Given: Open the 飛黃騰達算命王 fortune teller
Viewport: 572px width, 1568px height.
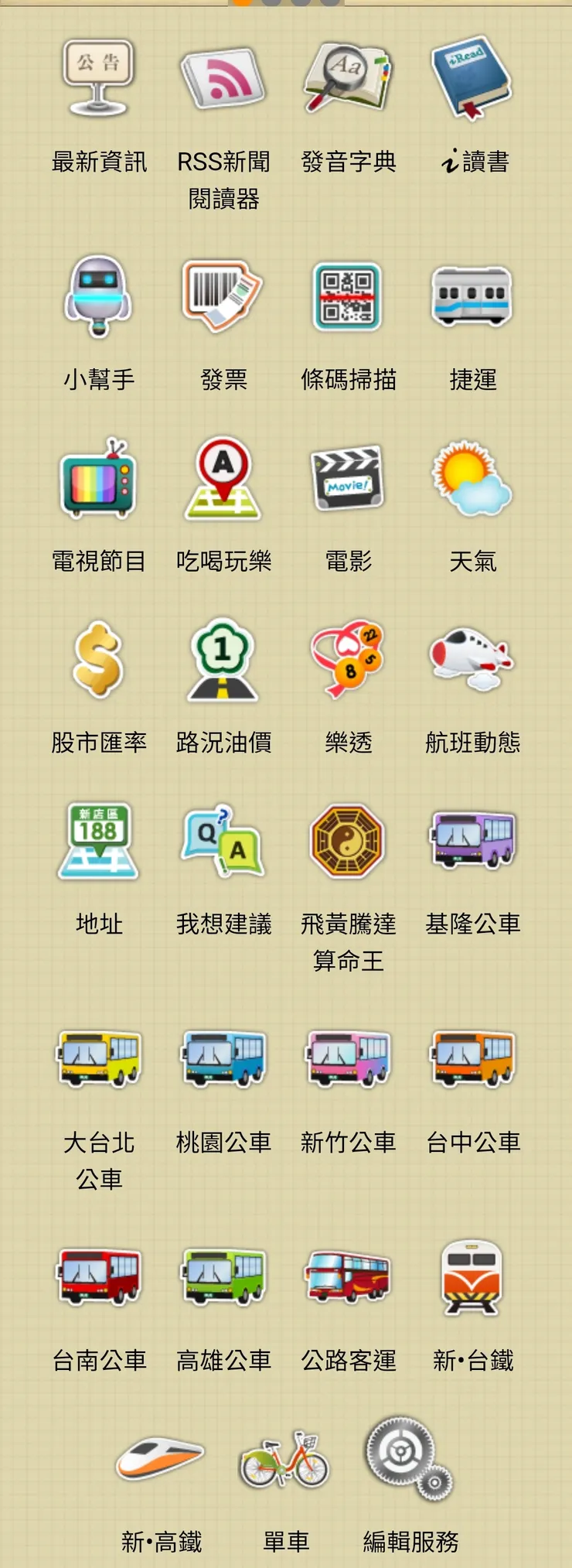Looking at the screenshot, I should click(x=346, y=843).
